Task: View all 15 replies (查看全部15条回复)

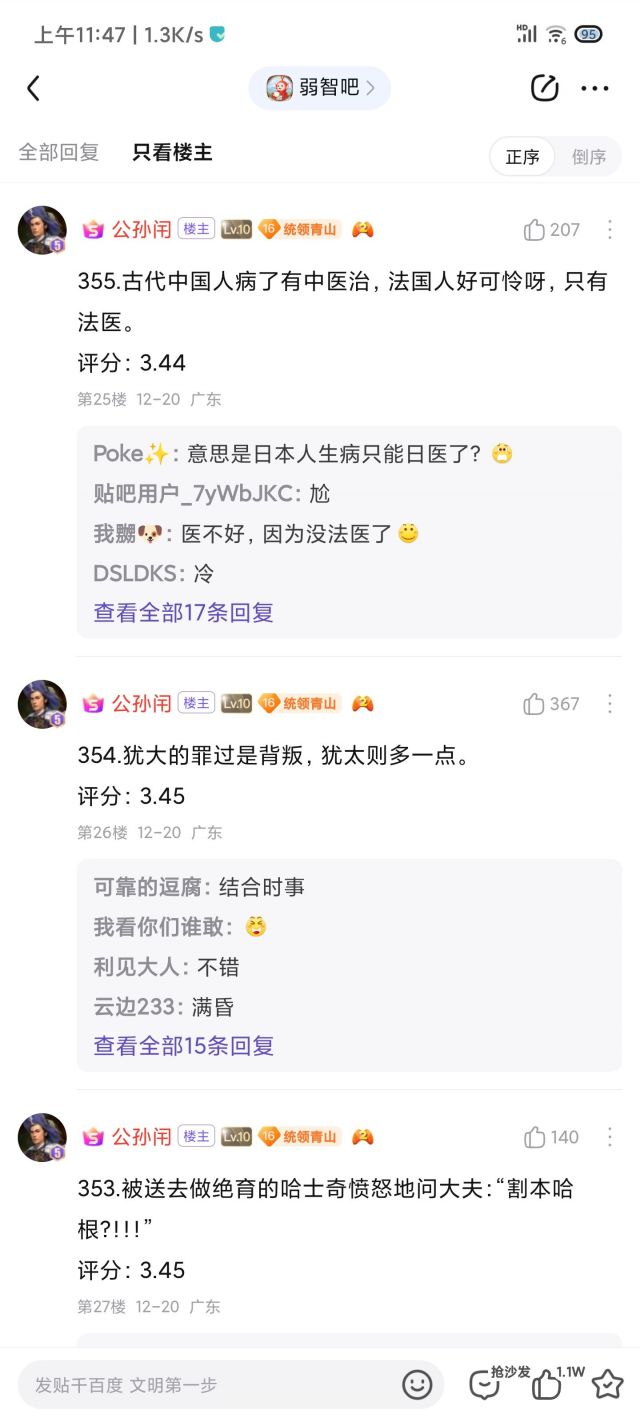Action: (184, 1046)
